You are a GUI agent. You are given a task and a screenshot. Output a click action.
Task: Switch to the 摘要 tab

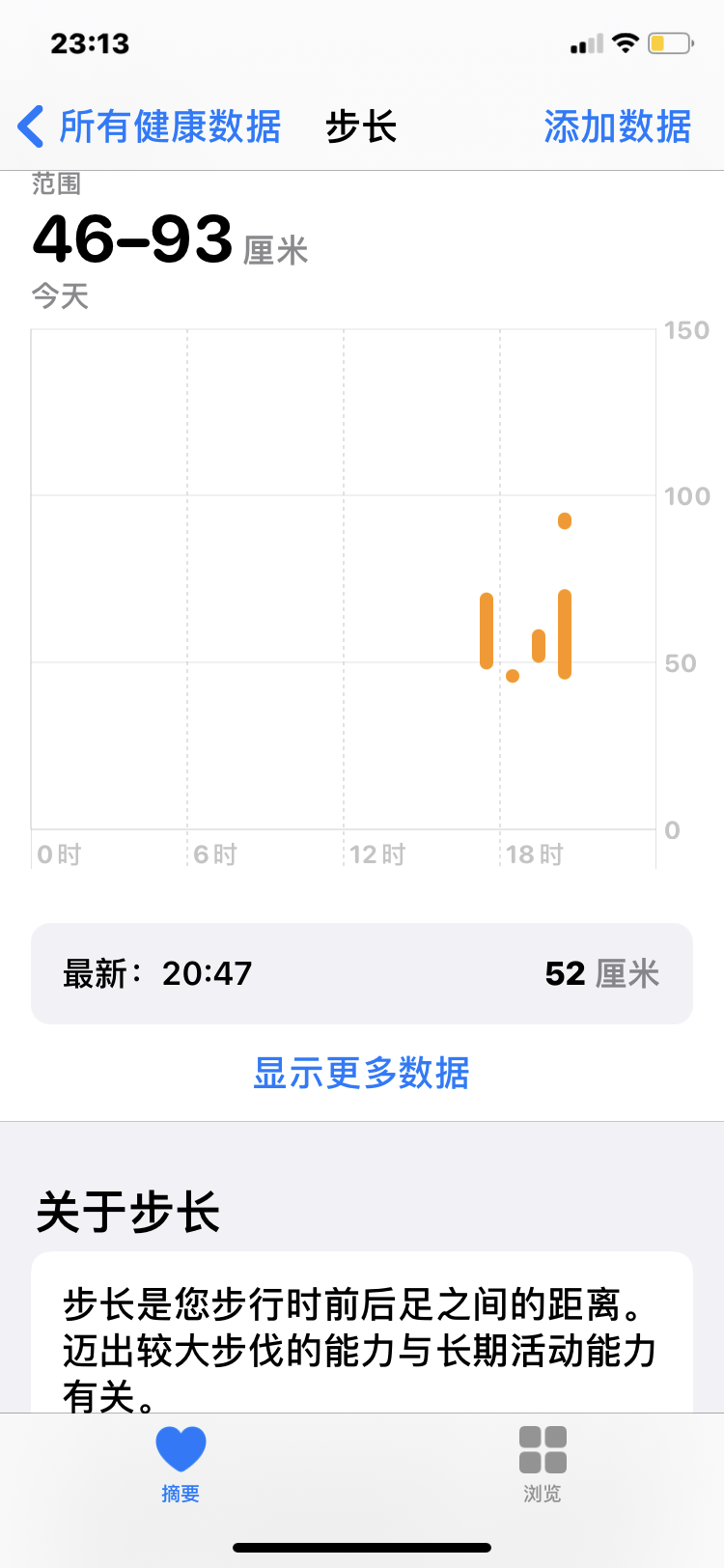click(181, 1462)
